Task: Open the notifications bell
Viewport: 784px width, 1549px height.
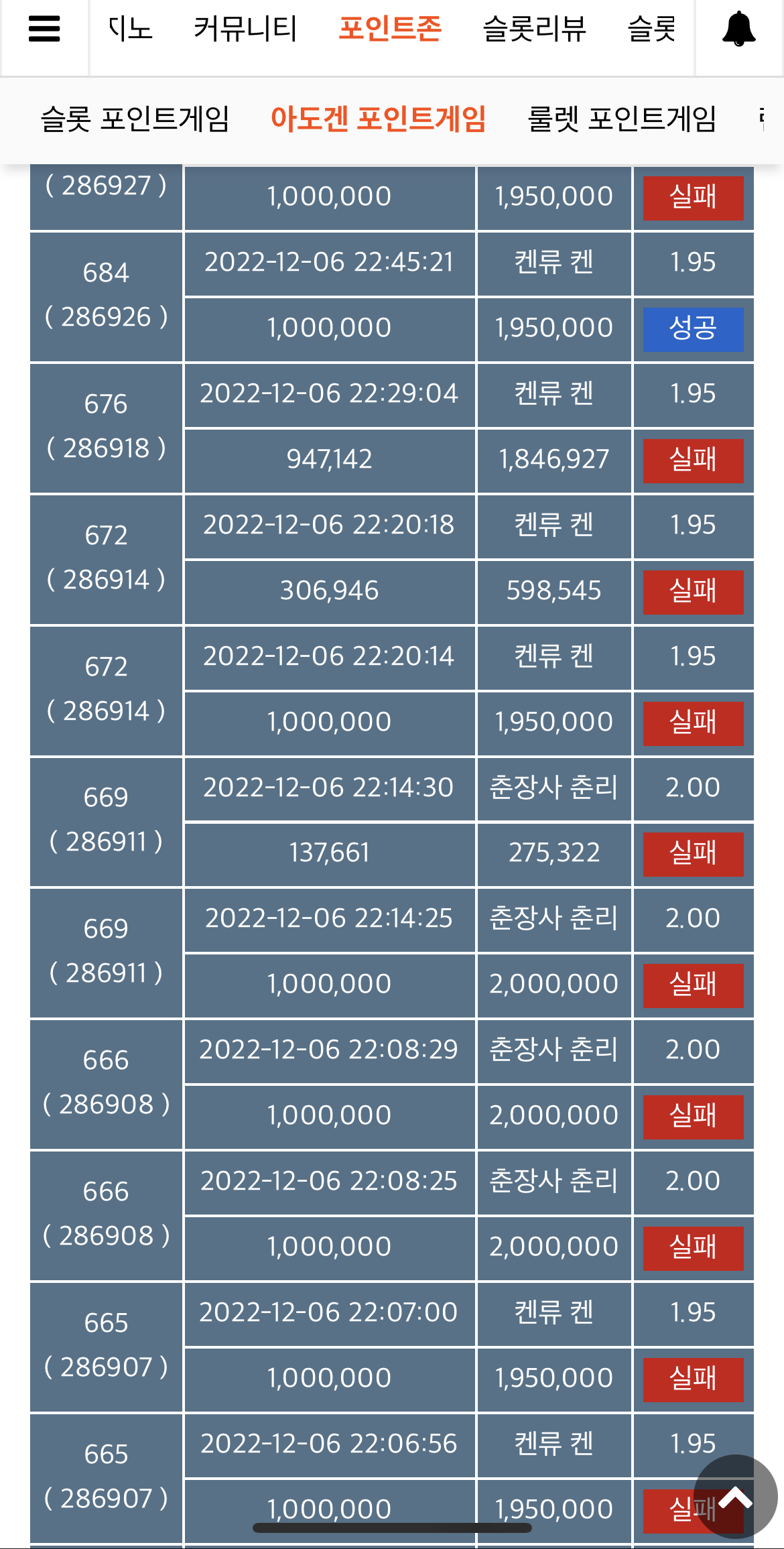Action: pos(738,29)
